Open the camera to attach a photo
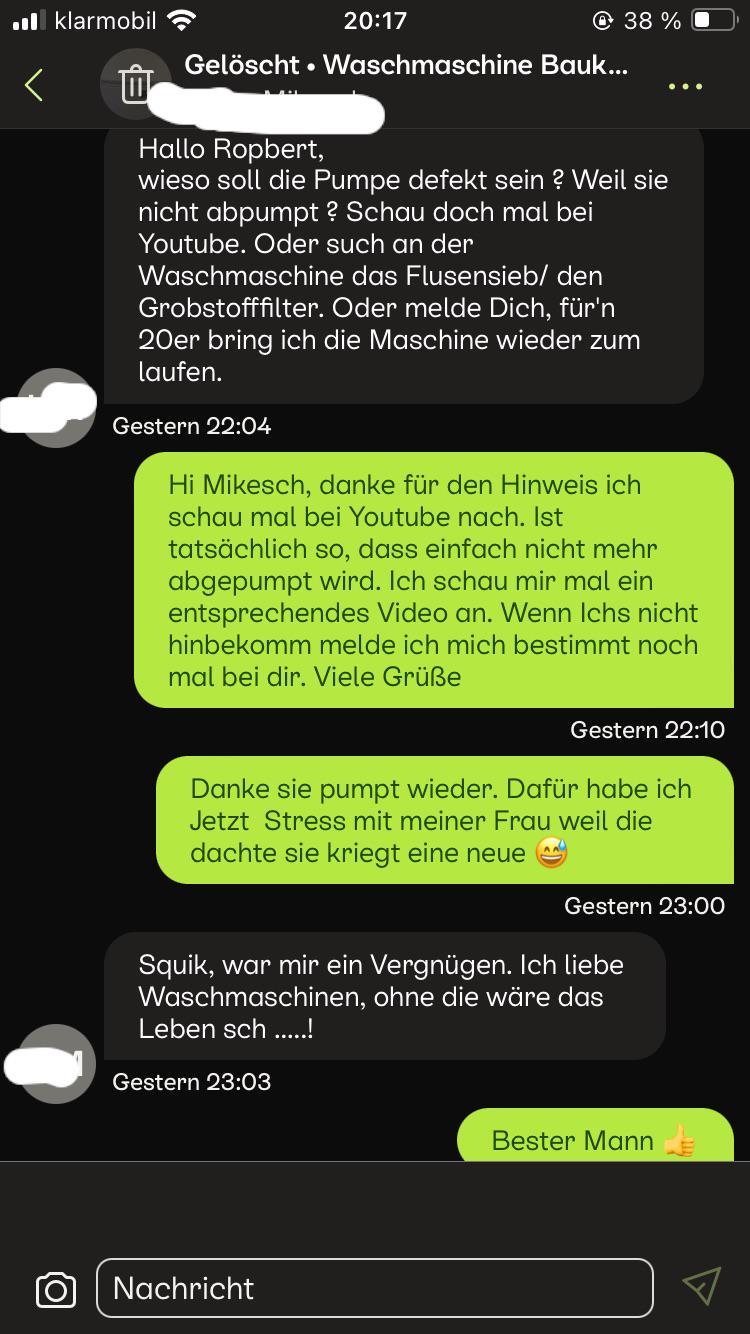Screen dimensions: 750x1334 [56, 1288]
